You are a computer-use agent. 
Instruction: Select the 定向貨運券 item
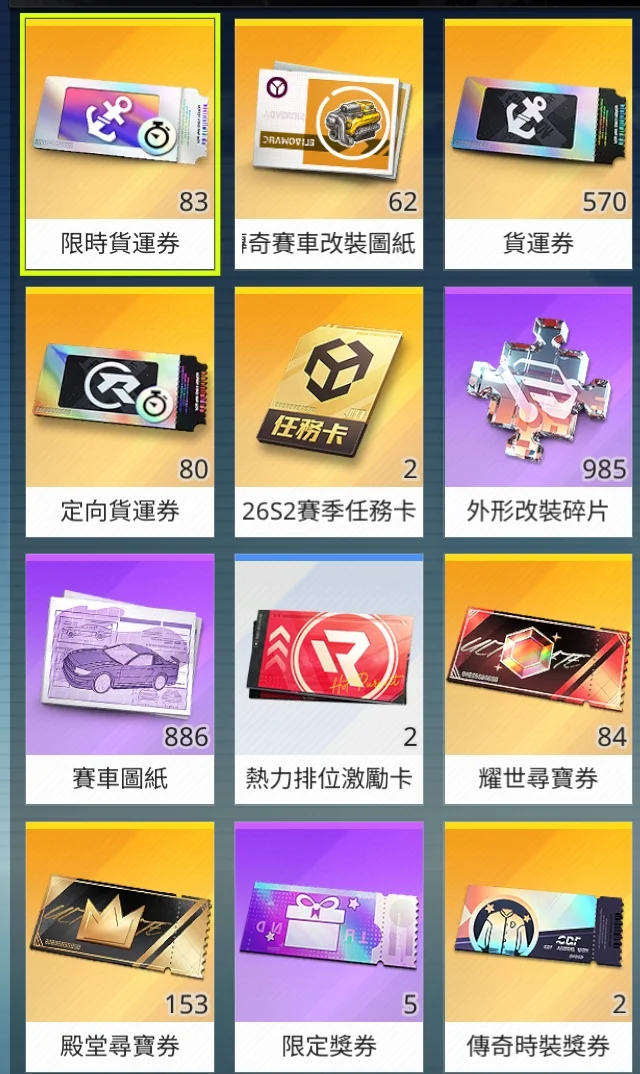tap(119, 412)
